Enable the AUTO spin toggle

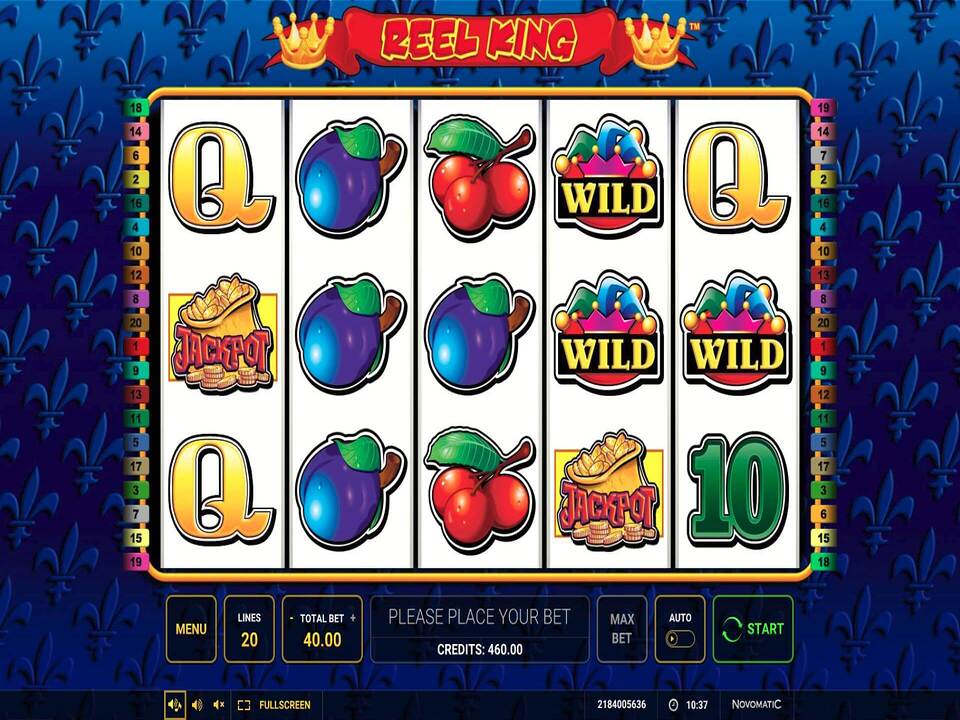click(679, 638)
